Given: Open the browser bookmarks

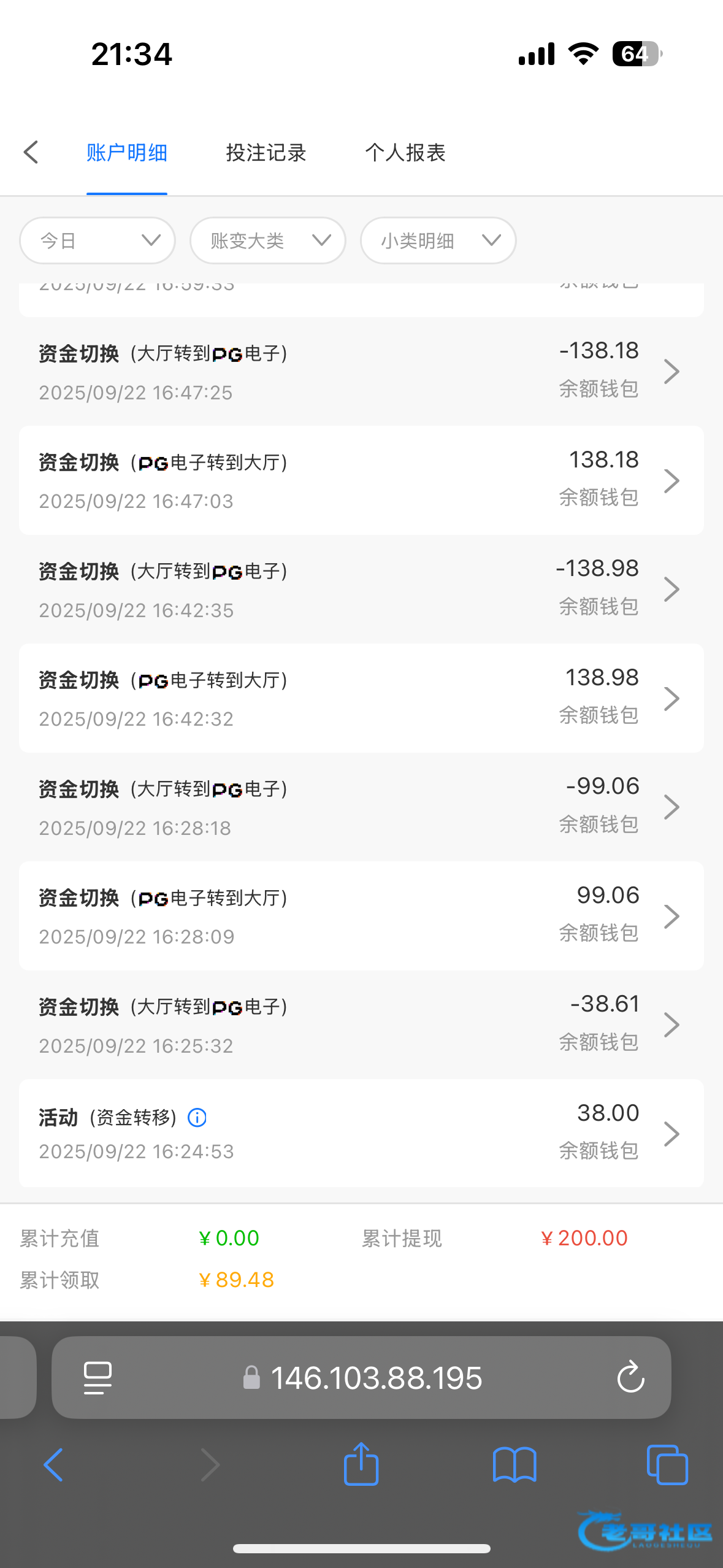Looking at the screenshot, I should (x=515, y=1465).
